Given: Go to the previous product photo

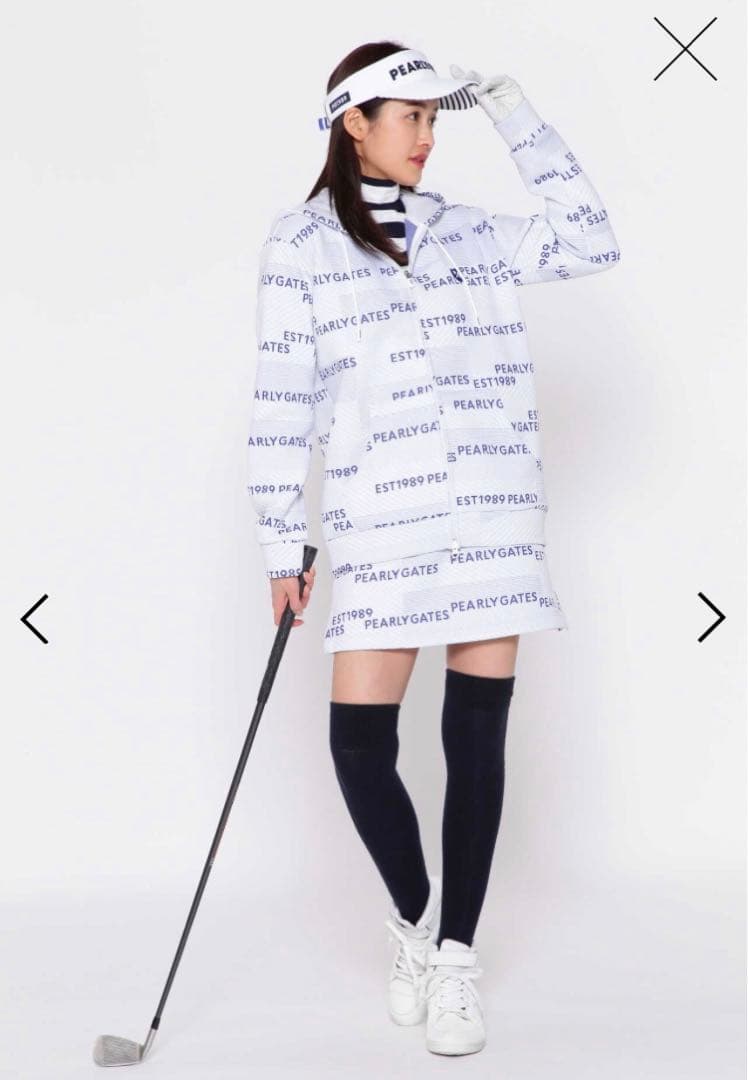Looking at the screenshot, I should 34,618.
